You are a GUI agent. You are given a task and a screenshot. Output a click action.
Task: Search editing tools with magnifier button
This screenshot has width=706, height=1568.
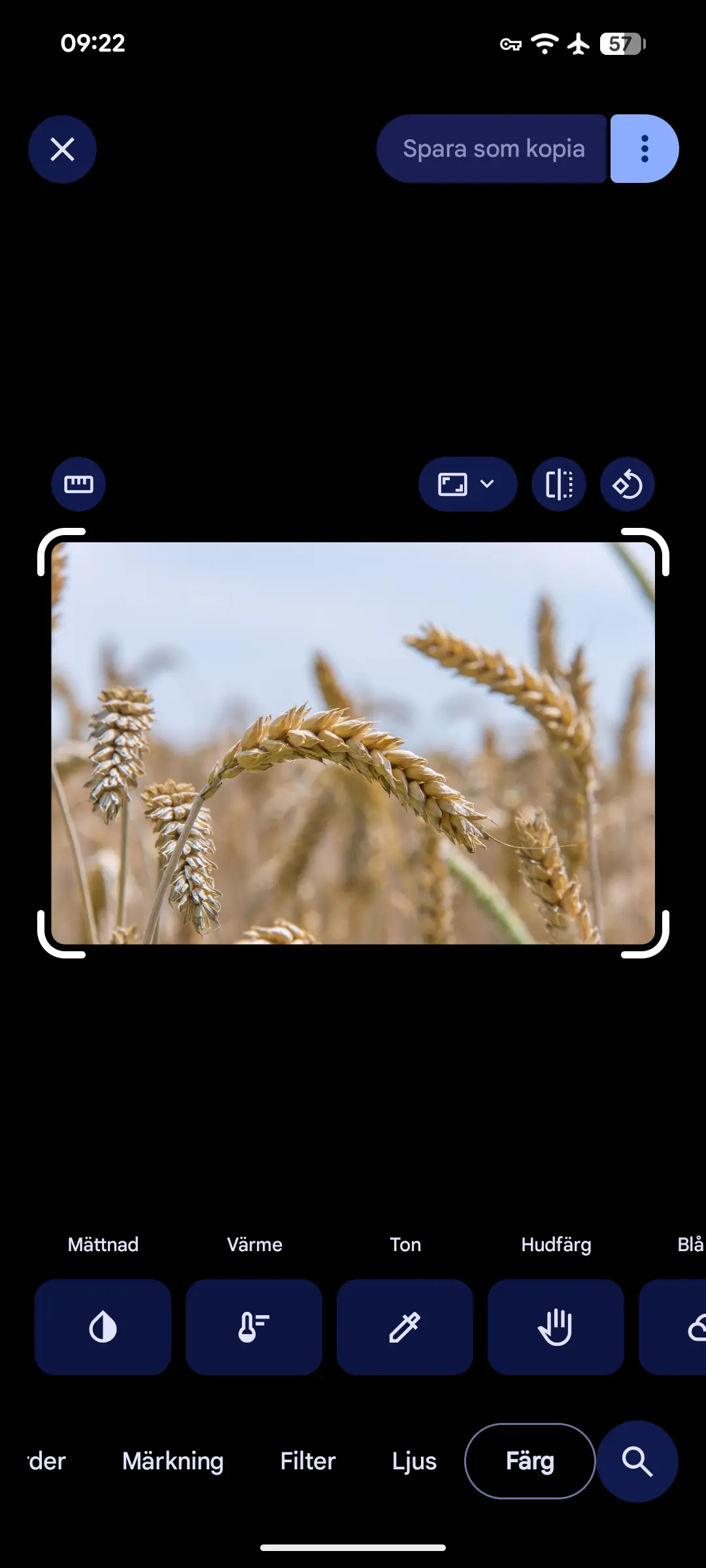pos(637,1461)
